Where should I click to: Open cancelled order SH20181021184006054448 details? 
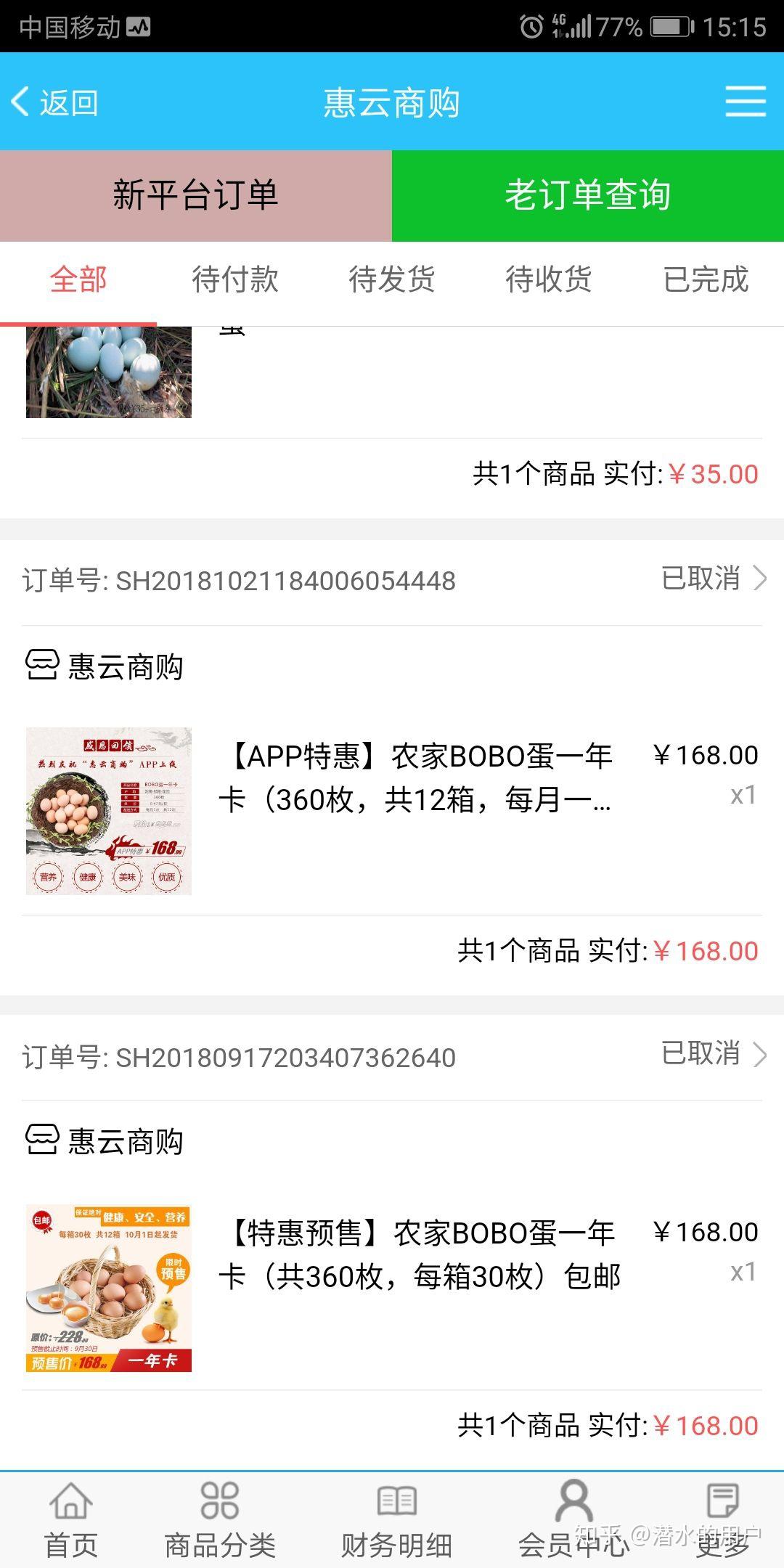tap(392, 580)
